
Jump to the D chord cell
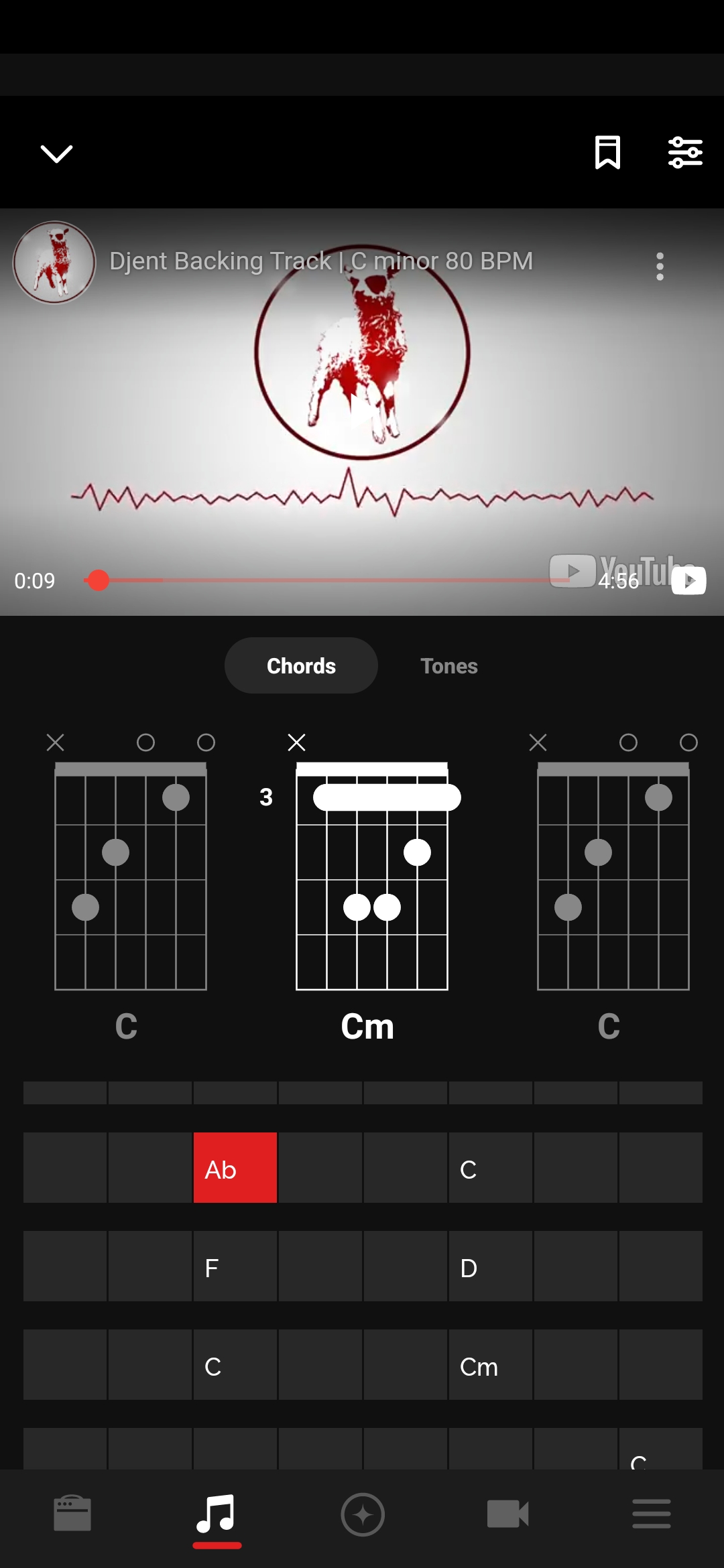[491, 1266]
